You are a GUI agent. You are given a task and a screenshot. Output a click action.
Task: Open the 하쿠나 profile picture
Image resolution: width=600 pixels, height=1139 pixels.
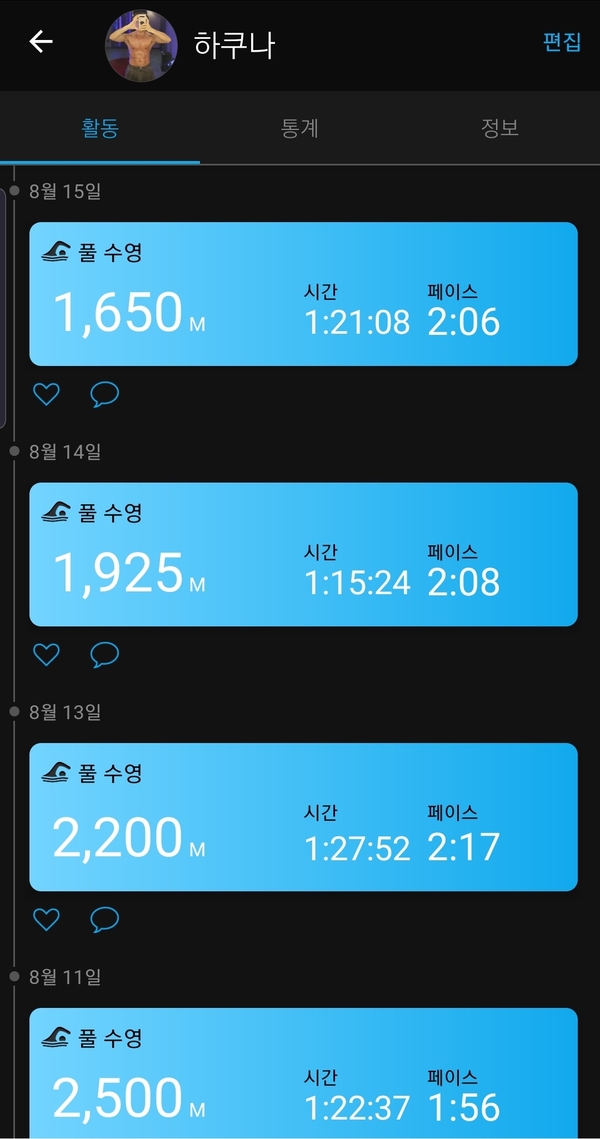click(141, 45)
